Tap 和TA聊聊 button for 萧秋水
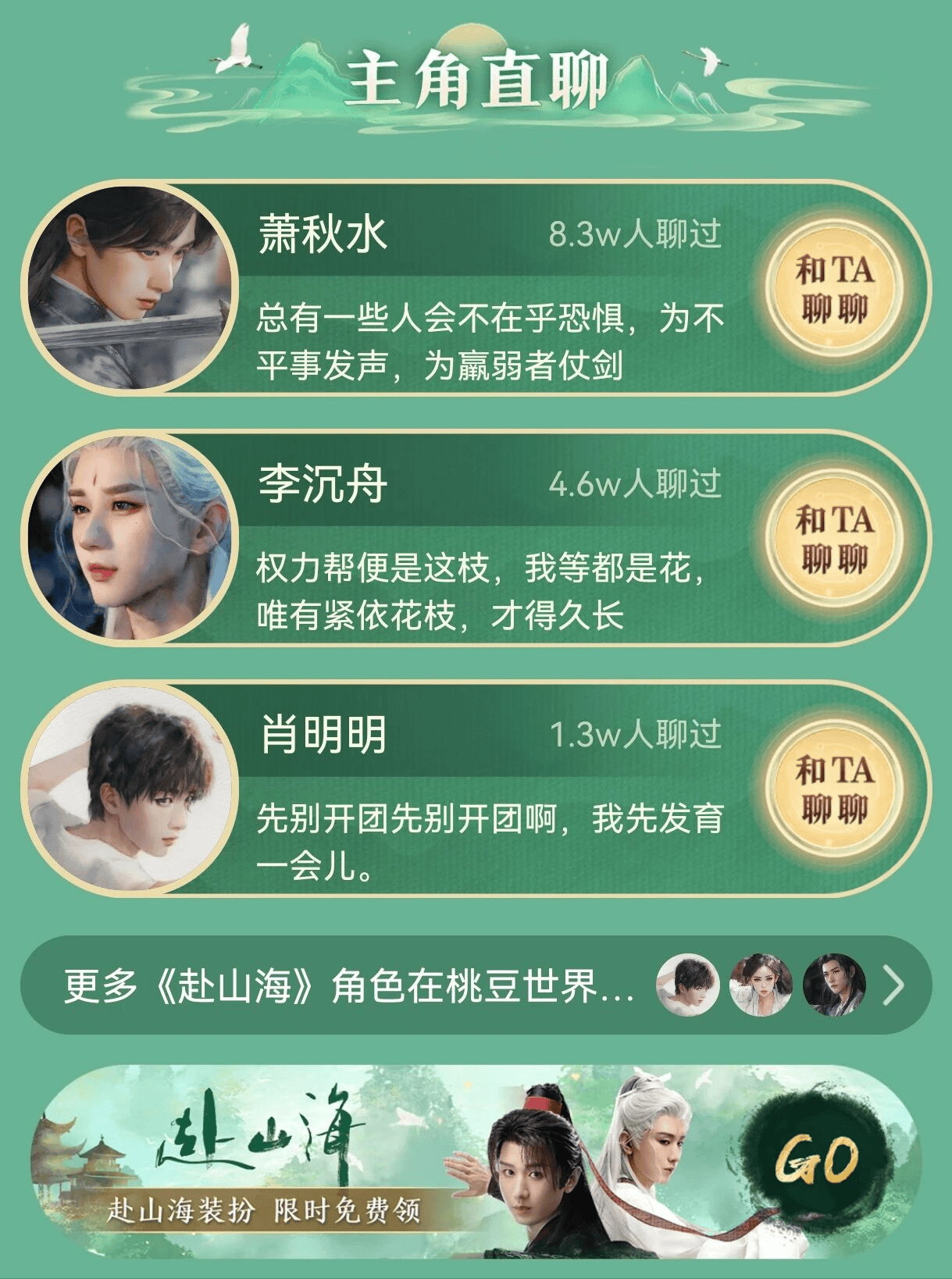The image size is (952, 1279). tap(833, 288)
